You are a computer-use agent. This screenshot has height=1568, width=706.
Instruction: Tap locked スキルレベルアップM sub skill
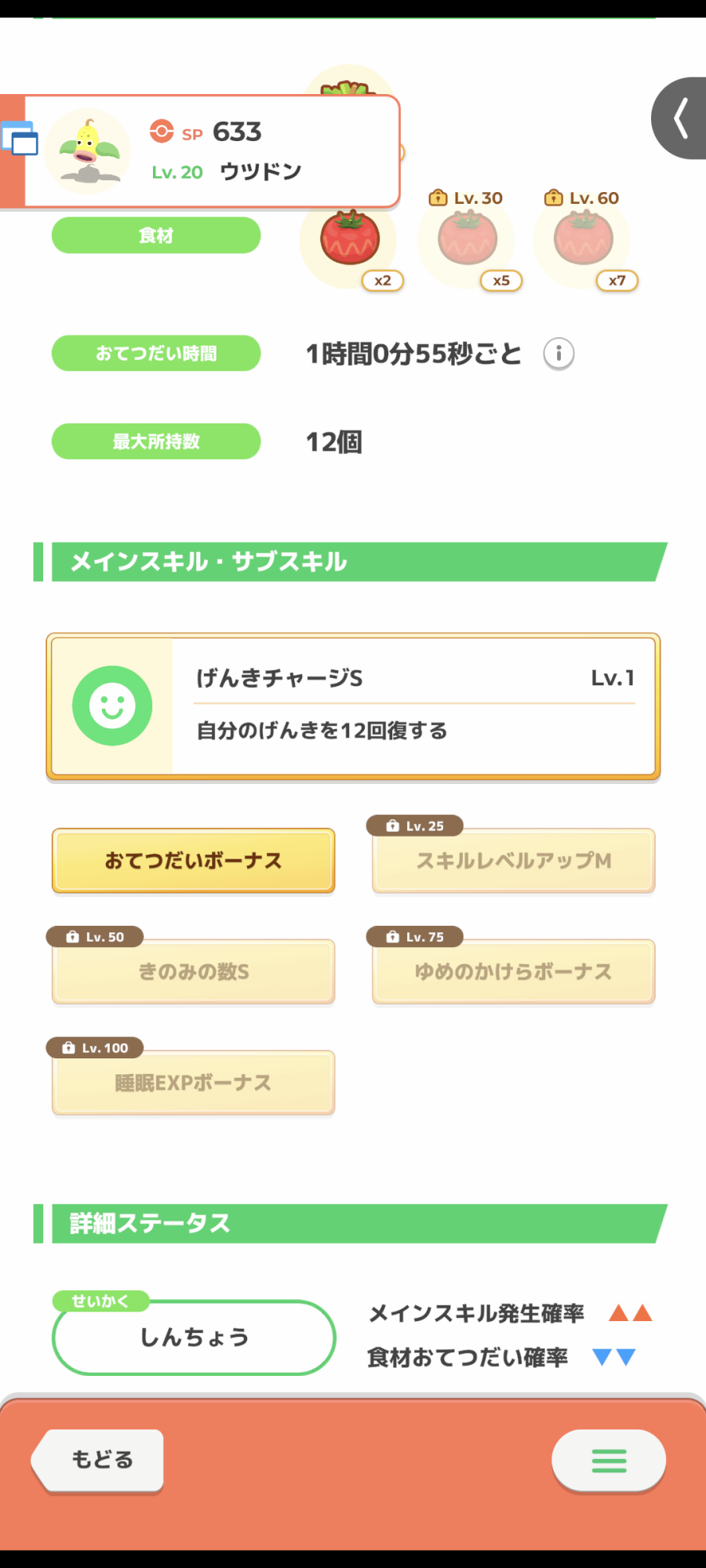[514, 861]
